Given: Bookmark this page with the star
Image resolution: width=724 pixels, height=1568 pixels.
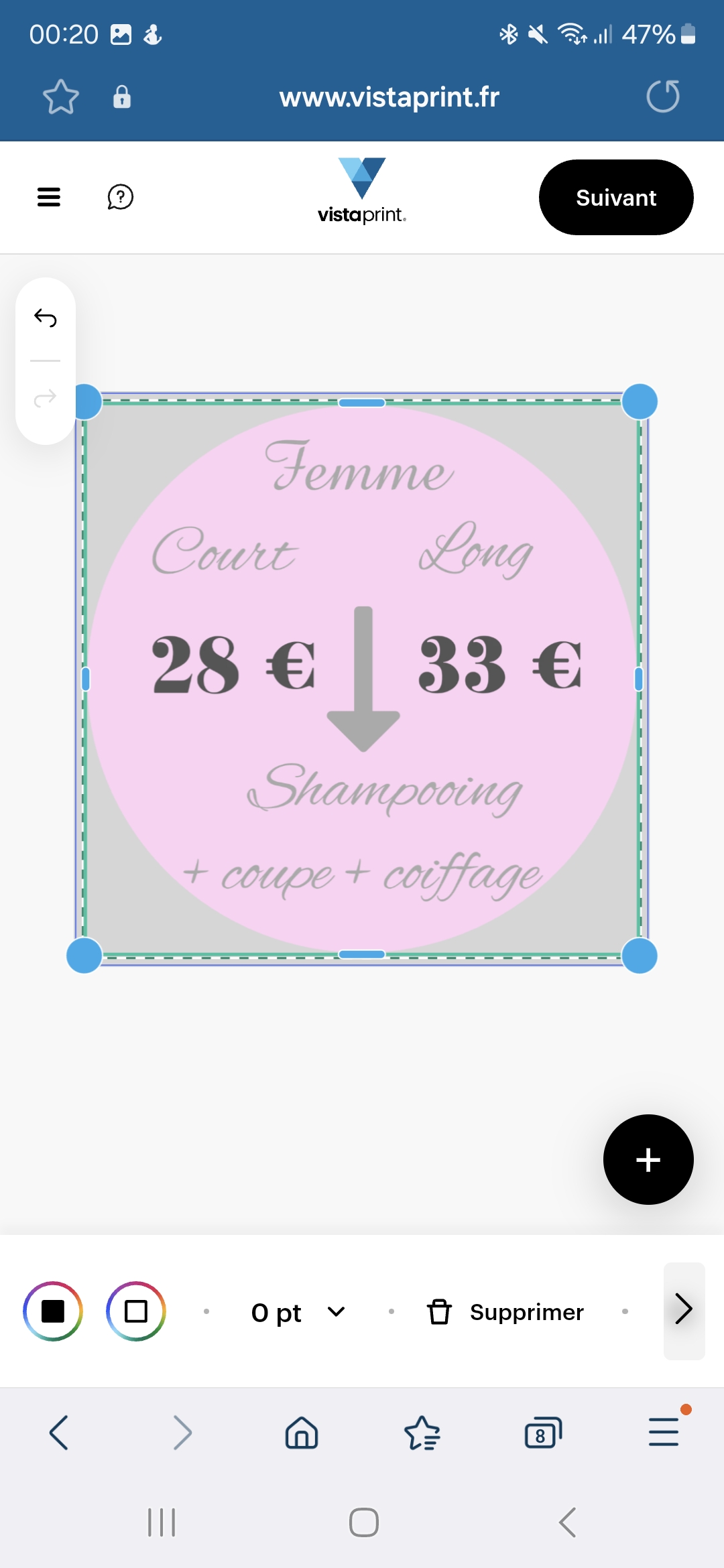Looking at the screenshot, I should (61, 96).
